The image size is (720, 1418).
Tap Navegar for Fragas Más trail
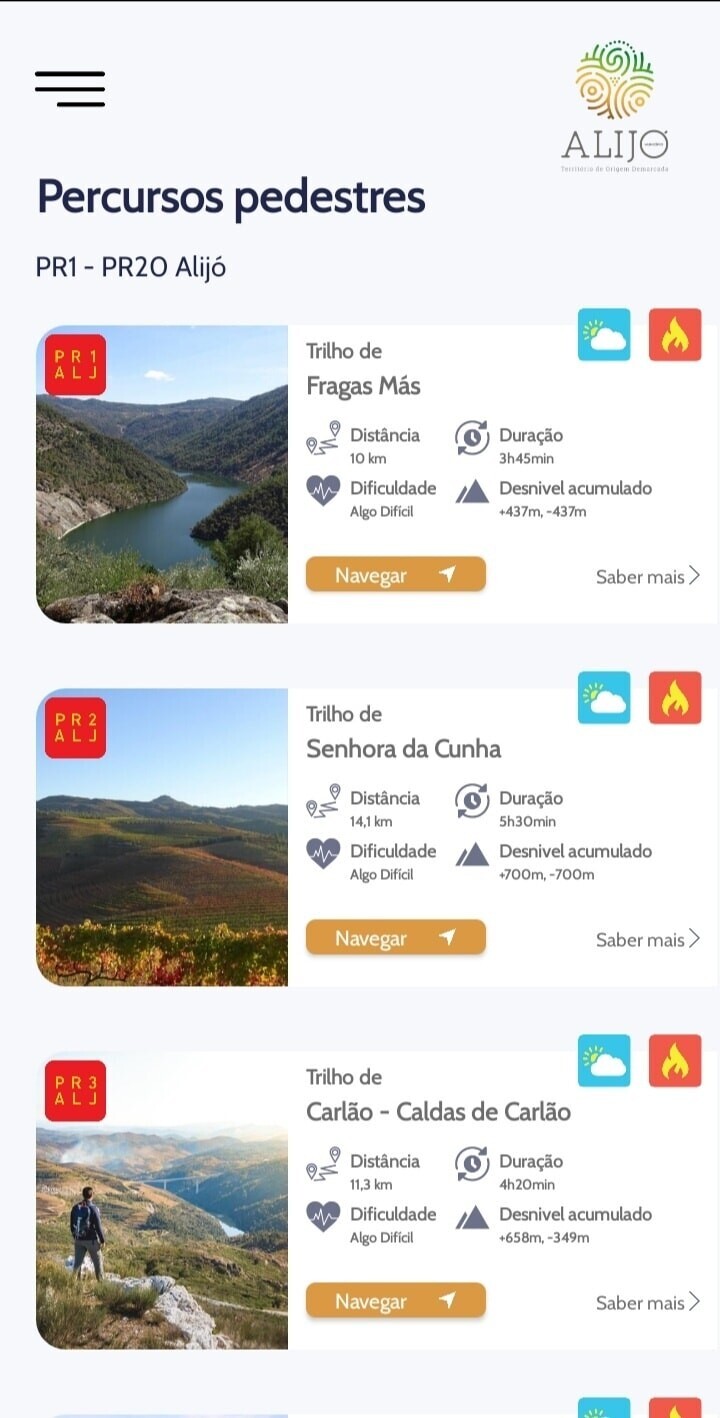tap(395, 575)
